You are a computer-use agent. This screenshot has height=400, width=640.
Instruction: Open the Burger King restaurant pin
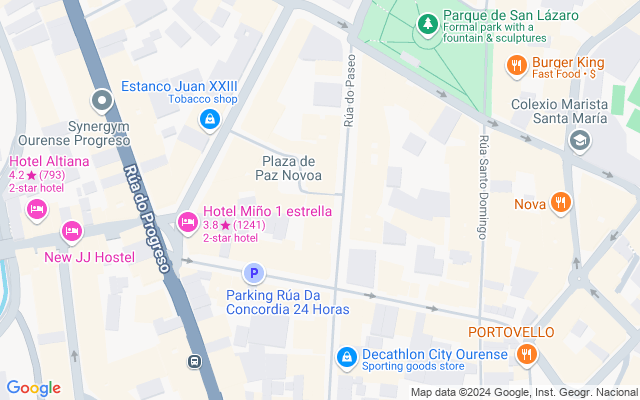pos(516,67)
